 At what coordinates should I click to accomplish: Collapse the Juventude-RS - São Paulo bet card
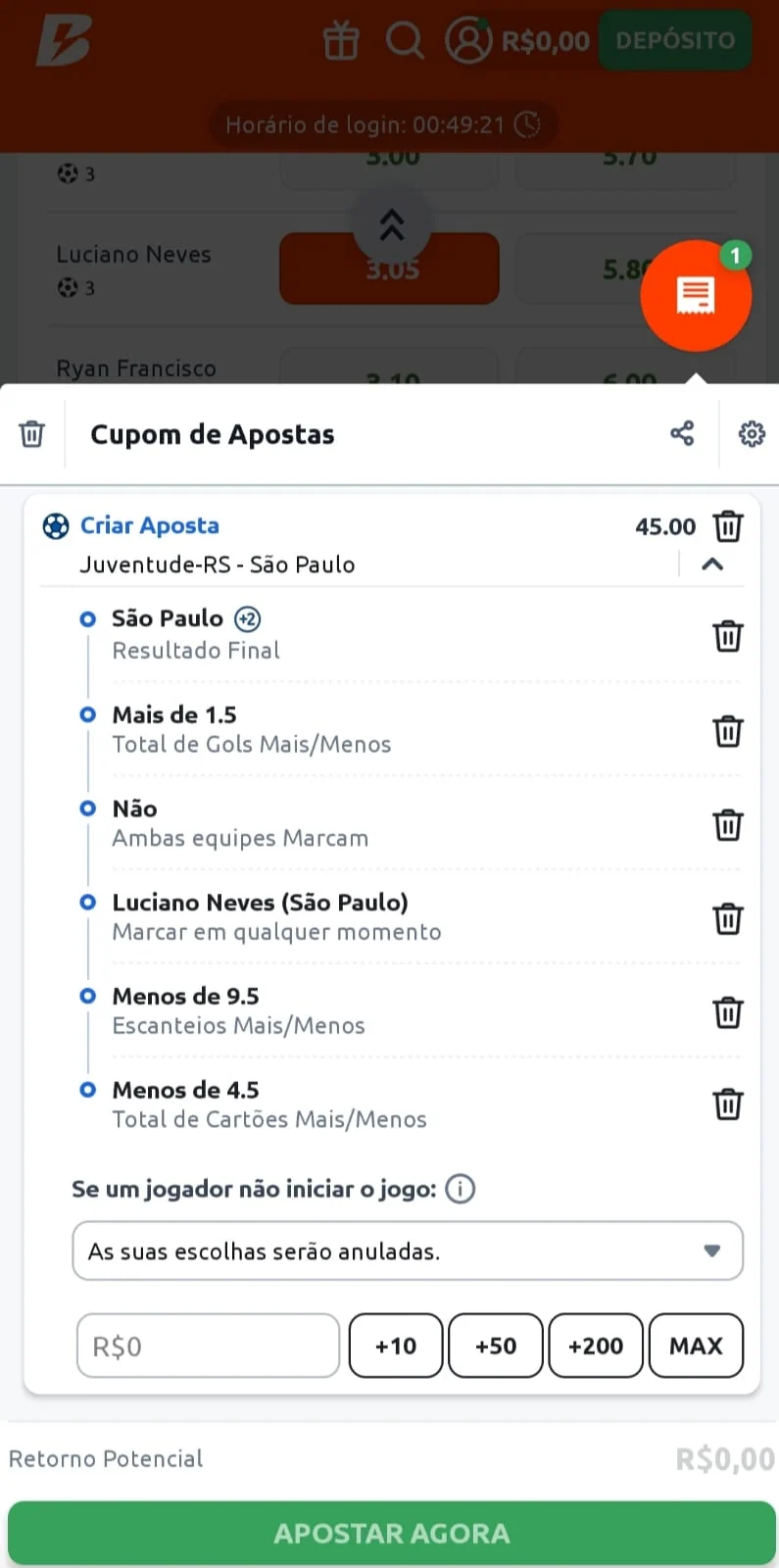click(x=712, y=564)
